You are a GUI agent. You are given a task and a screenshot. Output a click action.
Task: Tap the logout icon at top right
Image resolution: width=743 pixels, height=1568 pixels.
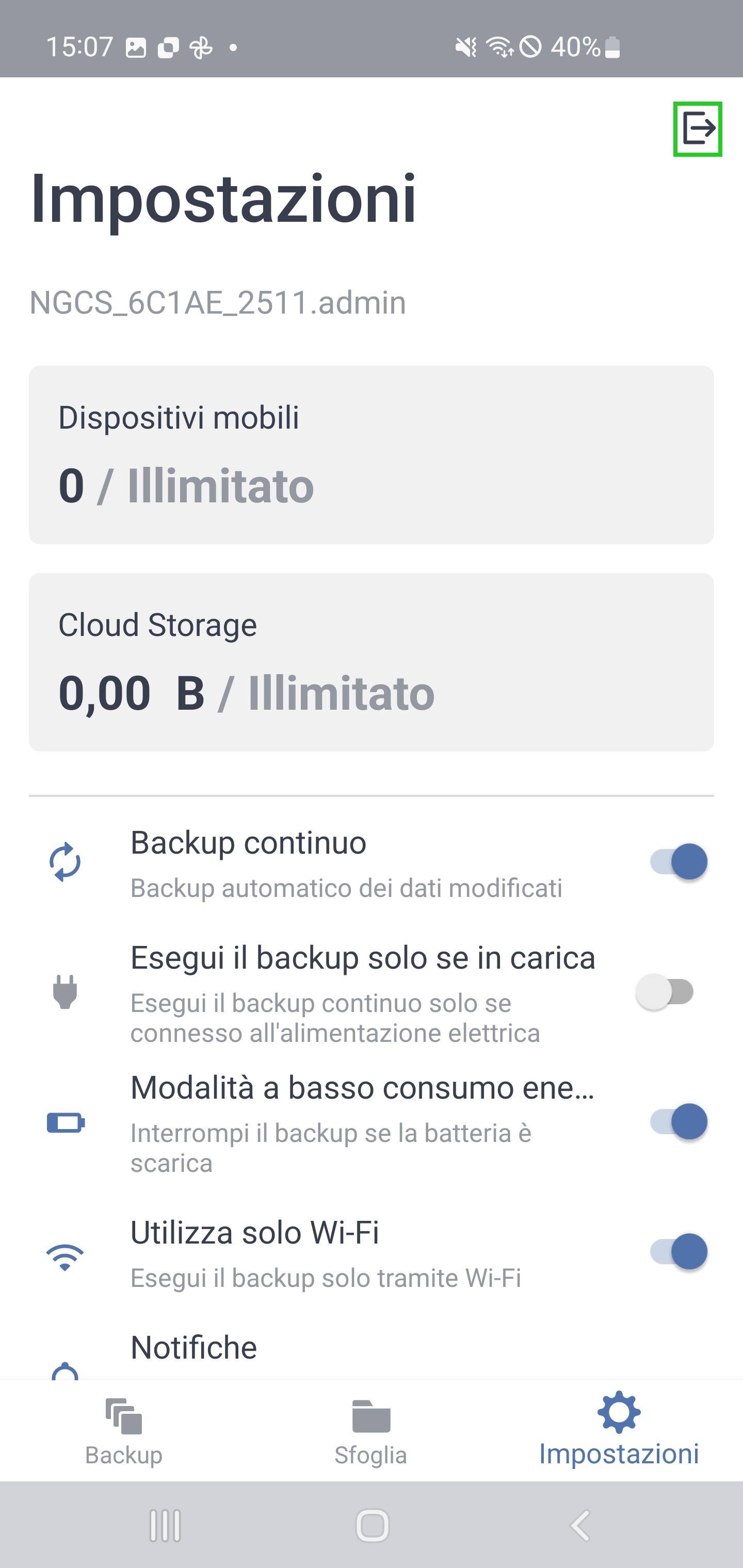pos(697,128)
